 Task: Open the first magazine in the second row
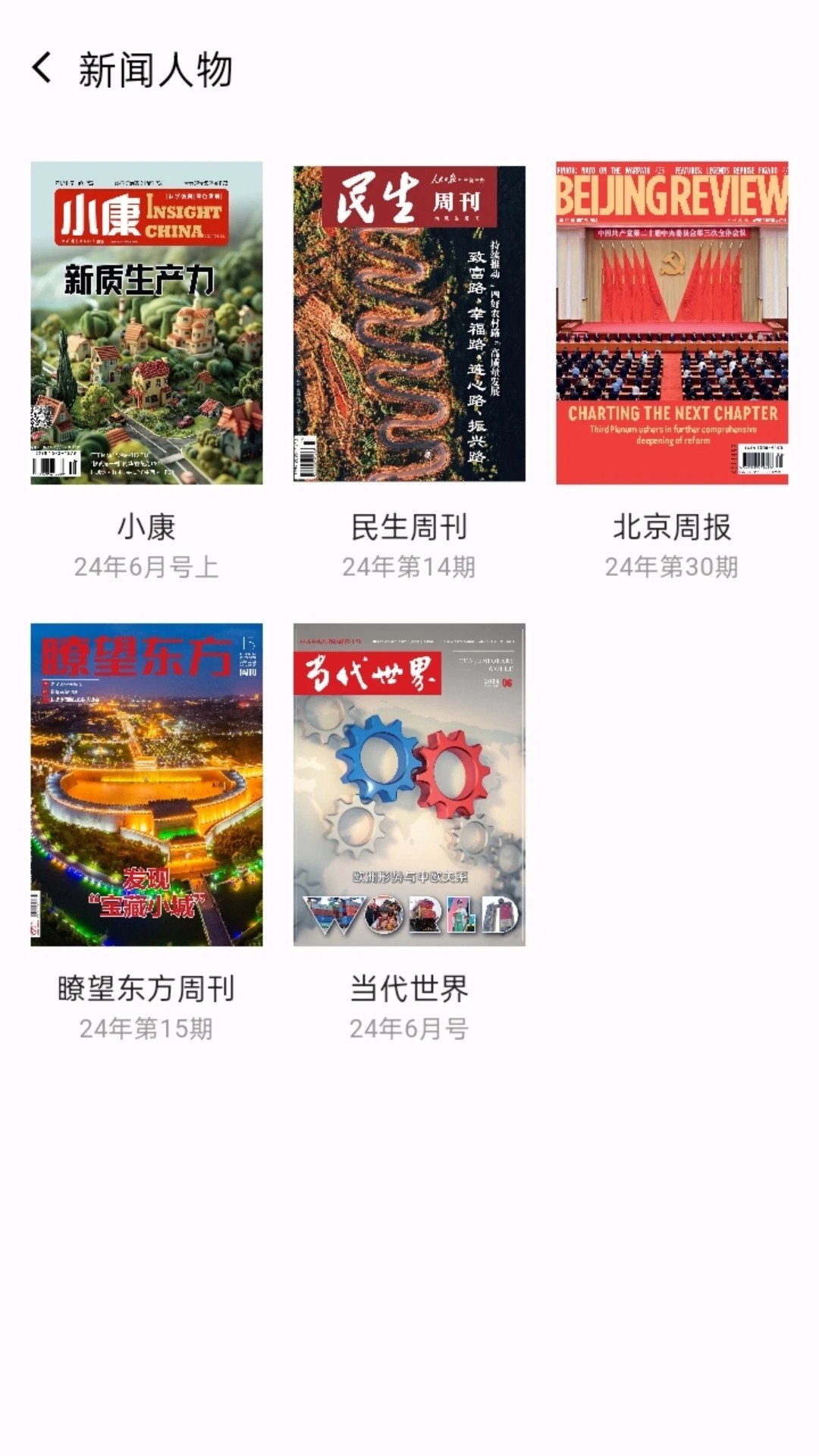[x=146, y=785]
